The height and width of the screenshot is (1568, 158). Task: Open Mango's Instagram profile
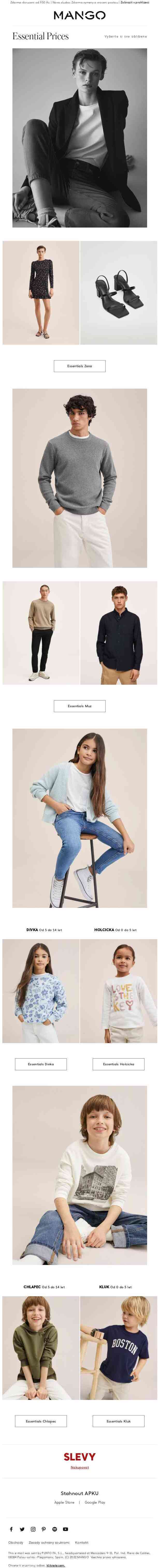coord(33,1528)
